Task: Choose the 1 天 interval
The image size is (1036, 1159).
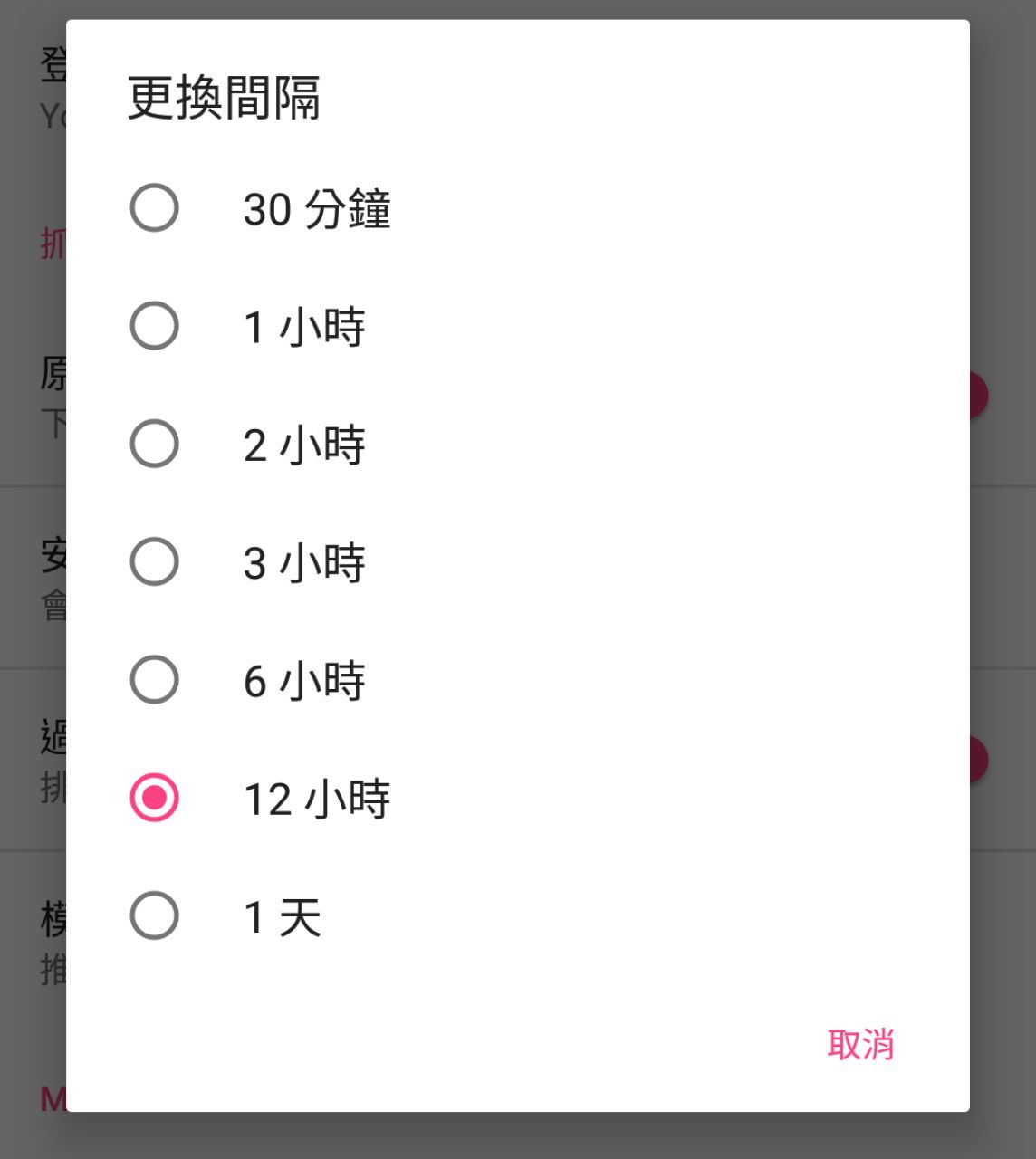Action: click(x=517, y=915)
